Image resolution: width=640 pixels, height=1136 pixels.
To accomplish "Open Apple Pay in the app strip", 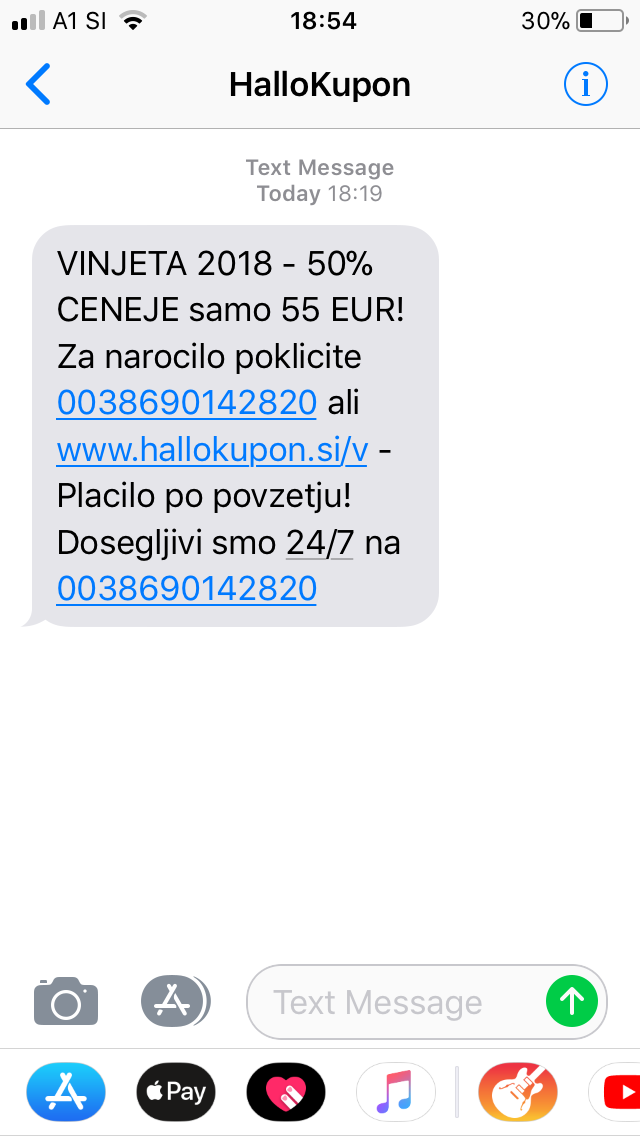I will (176, 1092).
